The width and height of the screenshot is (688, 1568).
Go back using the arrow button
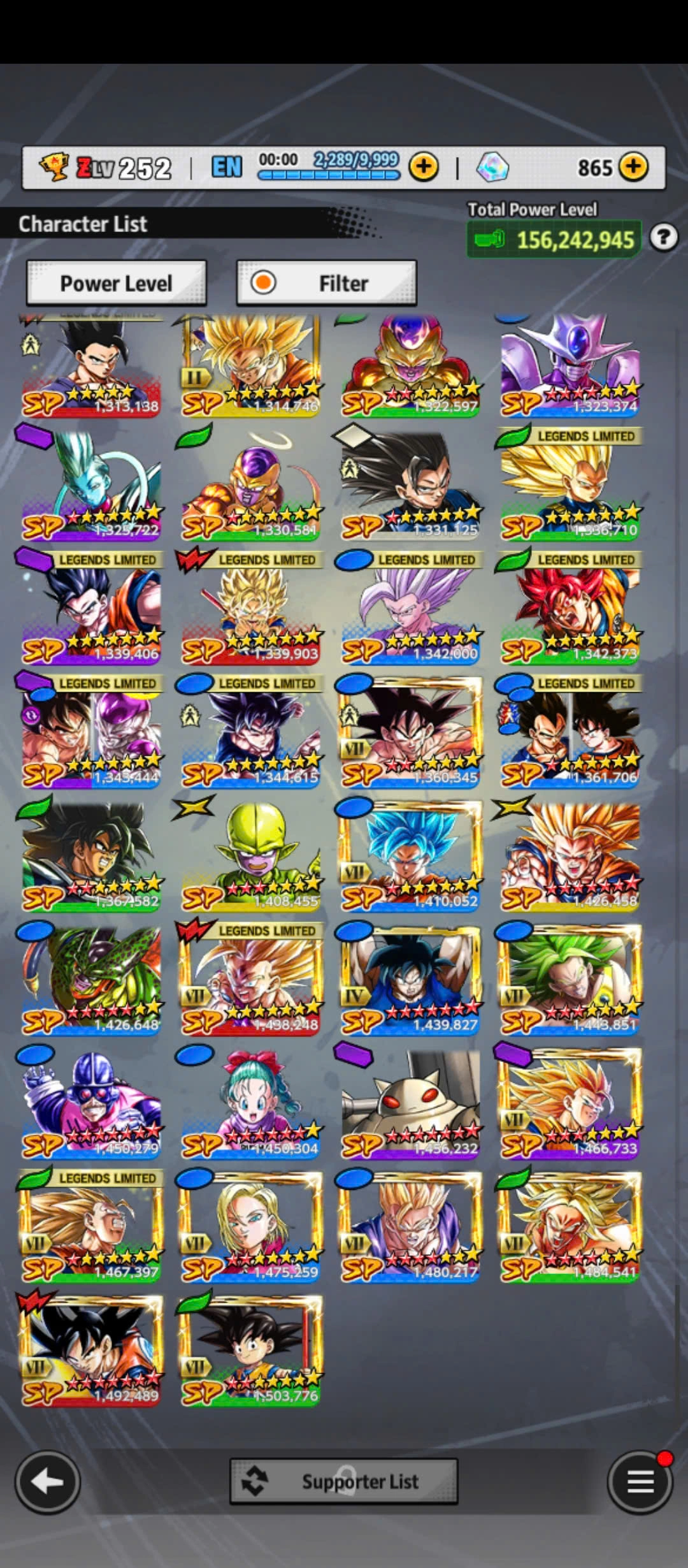47,1481
